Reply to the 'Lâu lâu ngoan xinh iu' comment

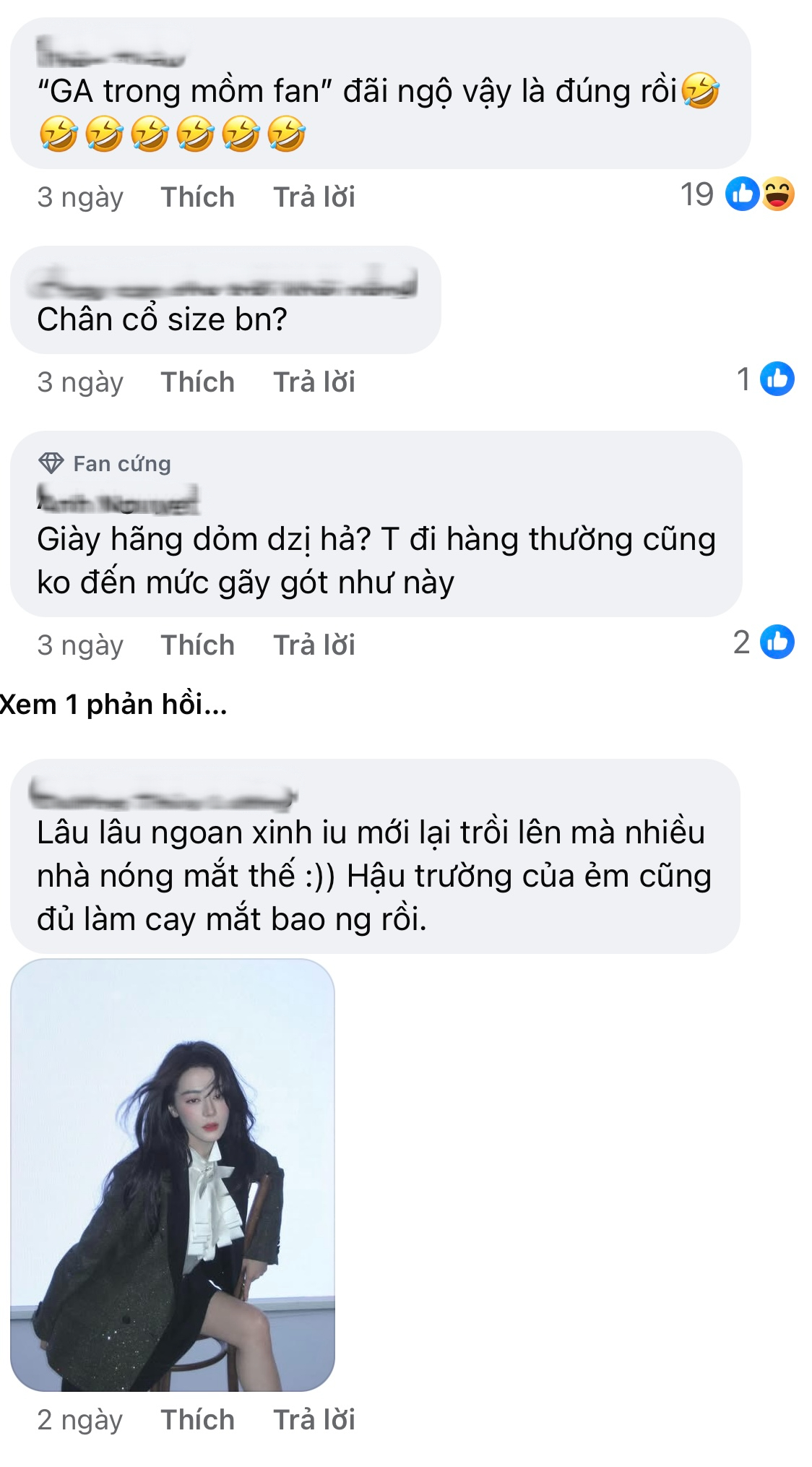coord(316,1419)
